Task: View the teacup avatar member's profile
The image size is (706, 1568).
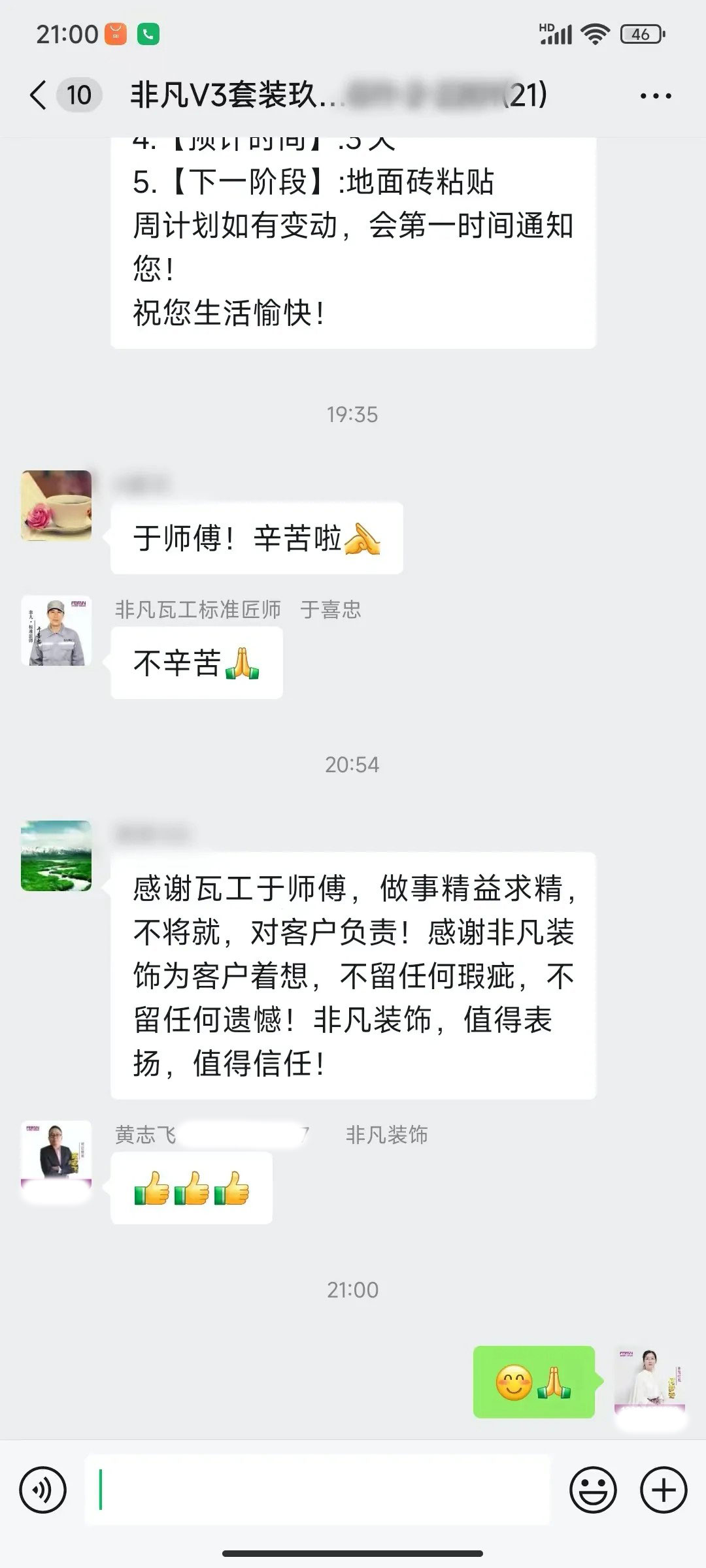Action: coord(56,505)
